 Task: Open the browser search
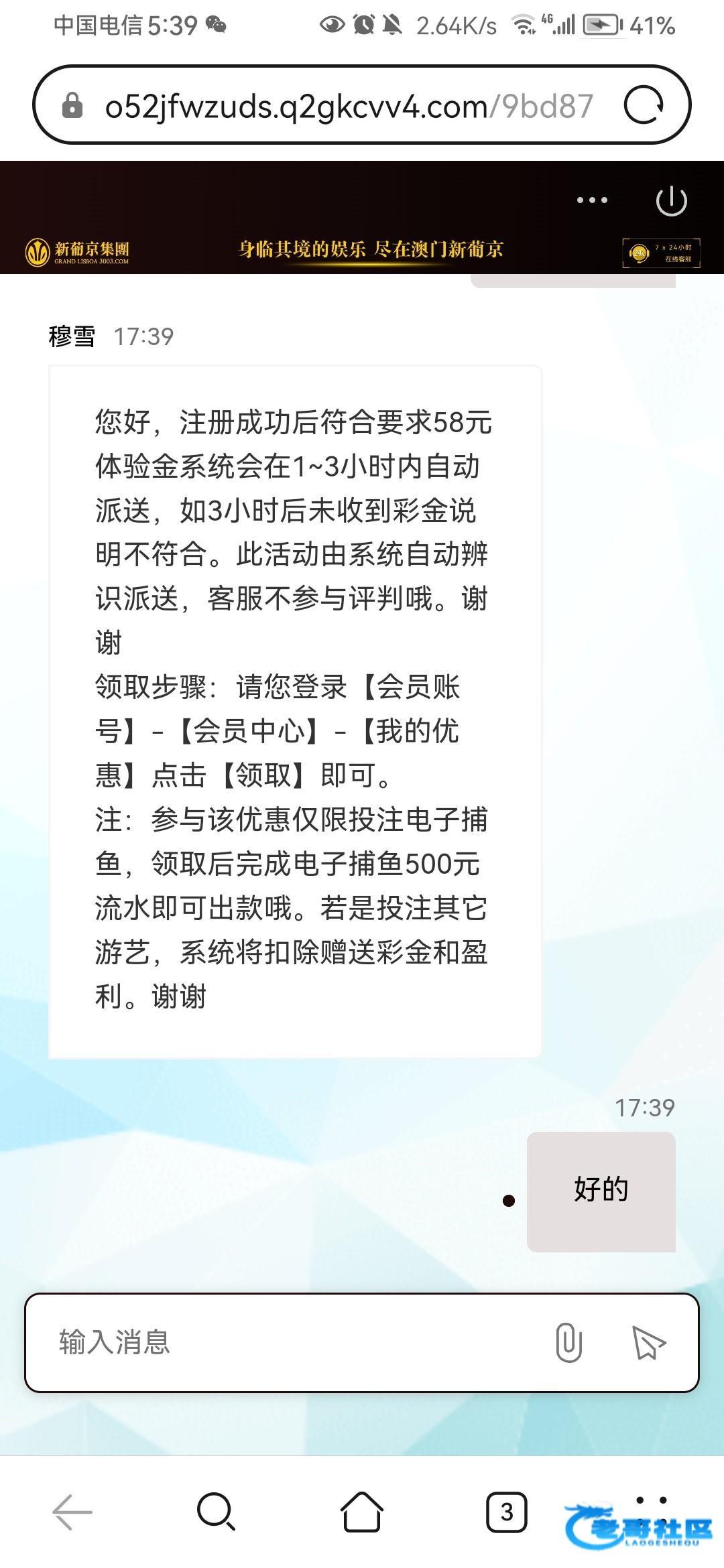click(x=216, y=1512)
